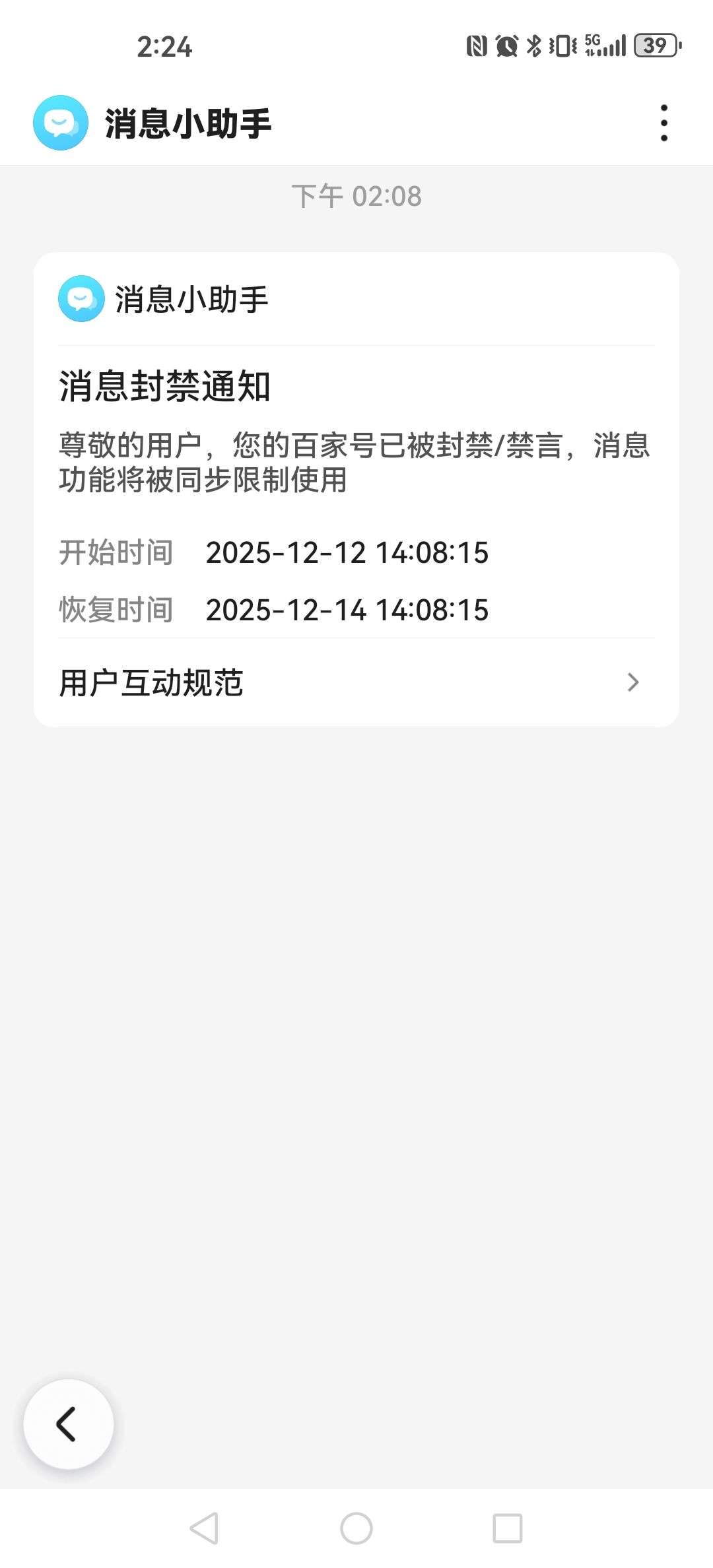Open the three-dot overflow menu
713x1568 pixels.
[x=663, y=123]
